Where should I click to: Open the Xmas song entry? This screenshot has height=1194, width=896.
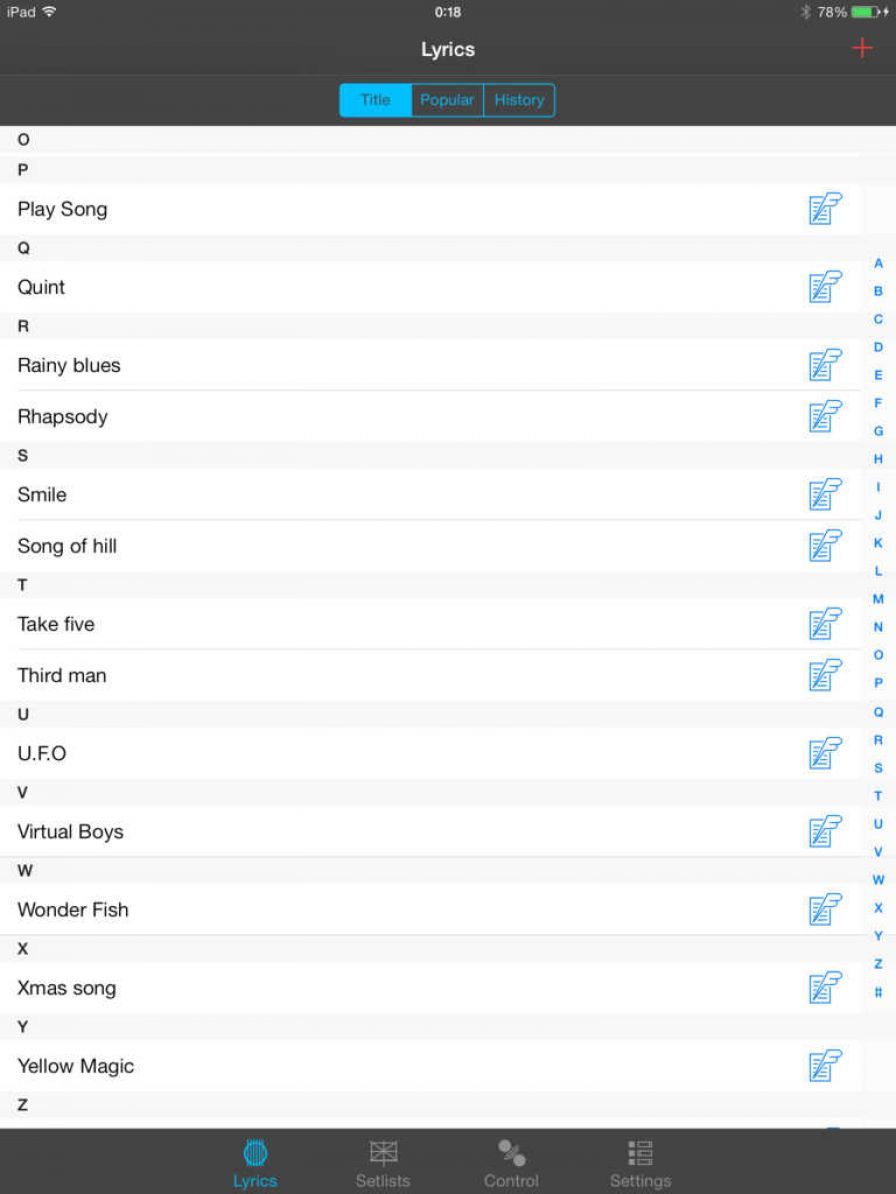pos(66,988)
